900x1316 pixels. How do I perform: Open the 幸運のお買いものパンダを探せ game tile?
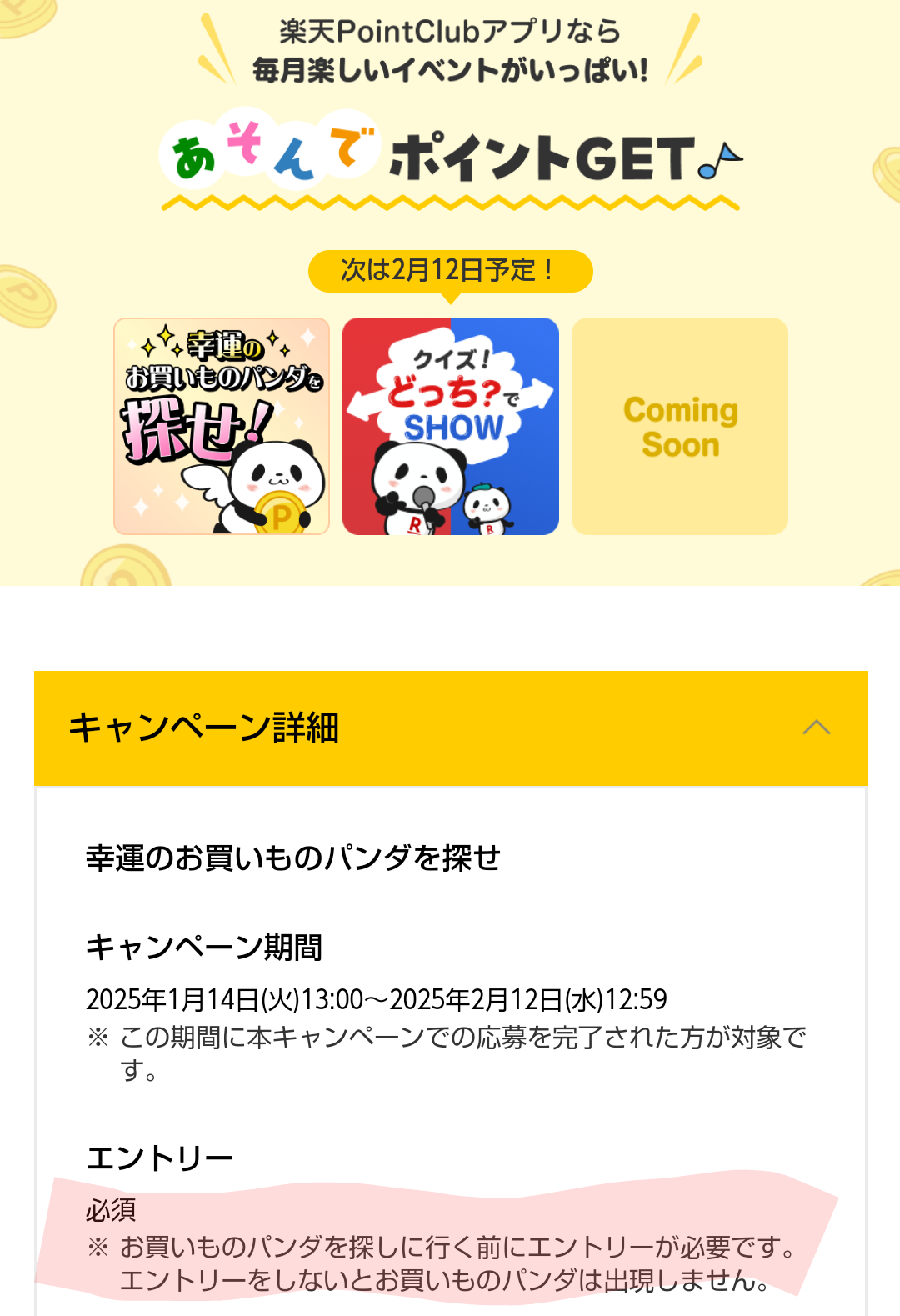point(222,426)
